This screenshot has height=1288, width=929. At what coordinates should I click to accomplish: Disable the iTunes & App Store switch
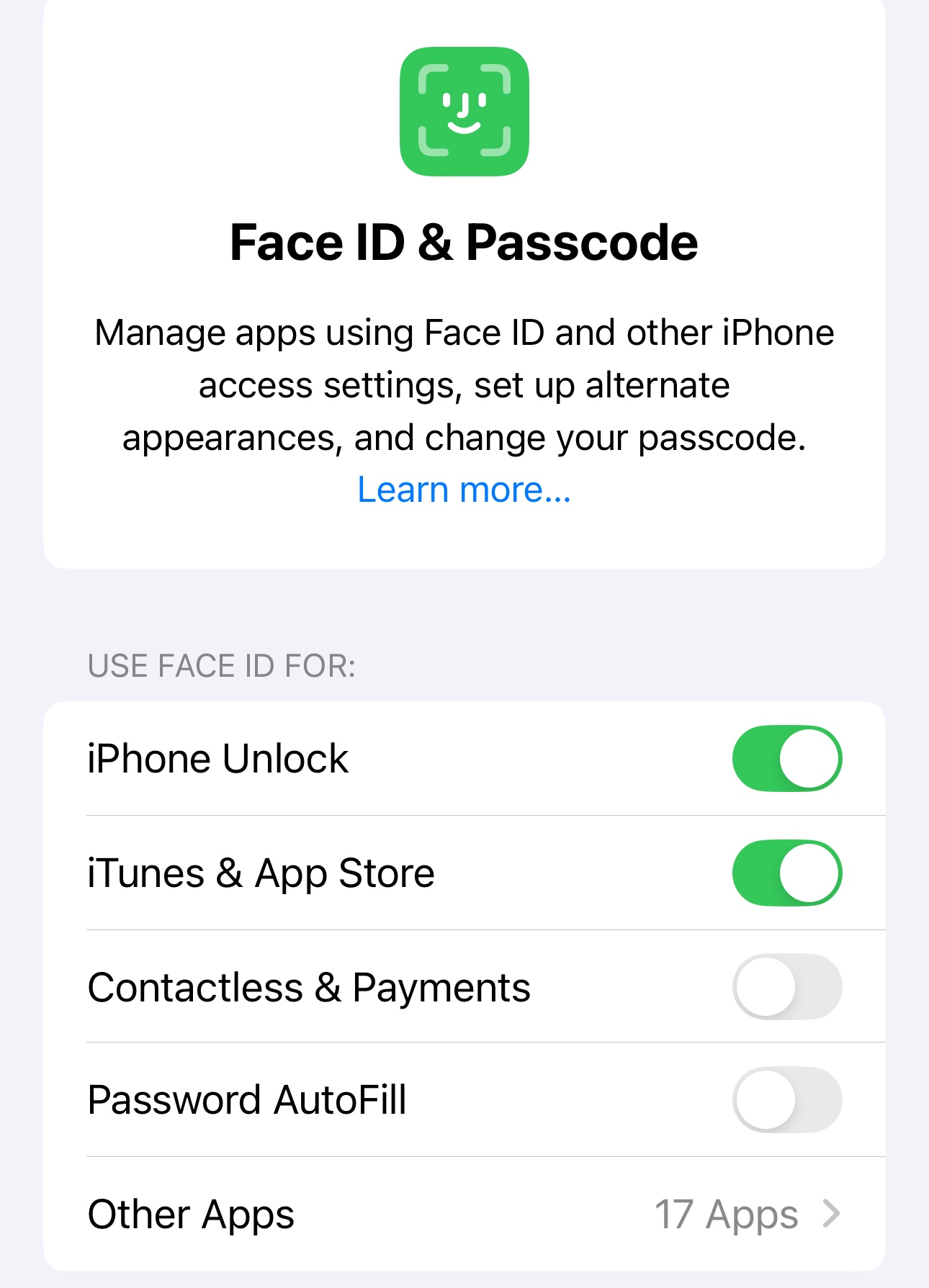(x=787, y=873)
